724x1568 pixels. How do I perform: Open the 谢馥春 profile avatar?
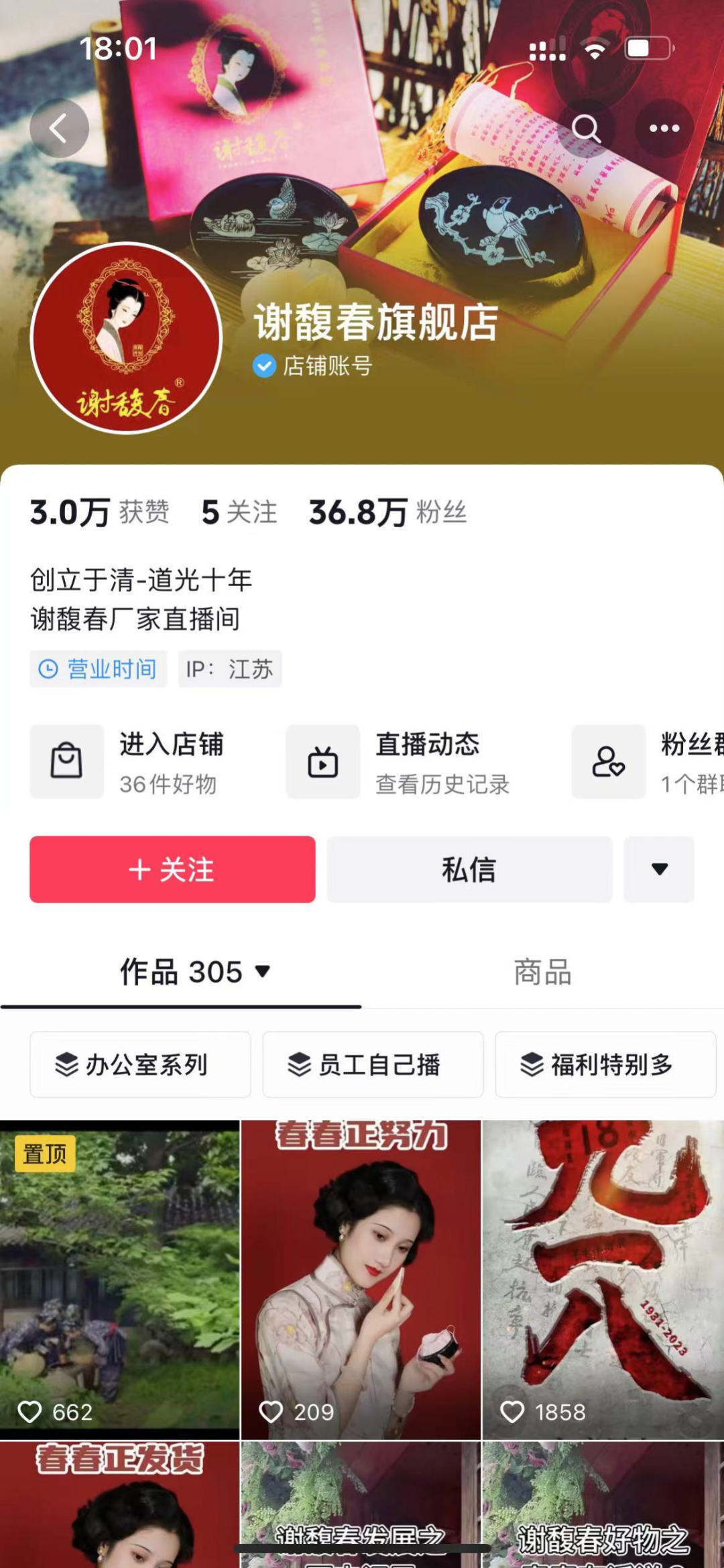point(126,338)
